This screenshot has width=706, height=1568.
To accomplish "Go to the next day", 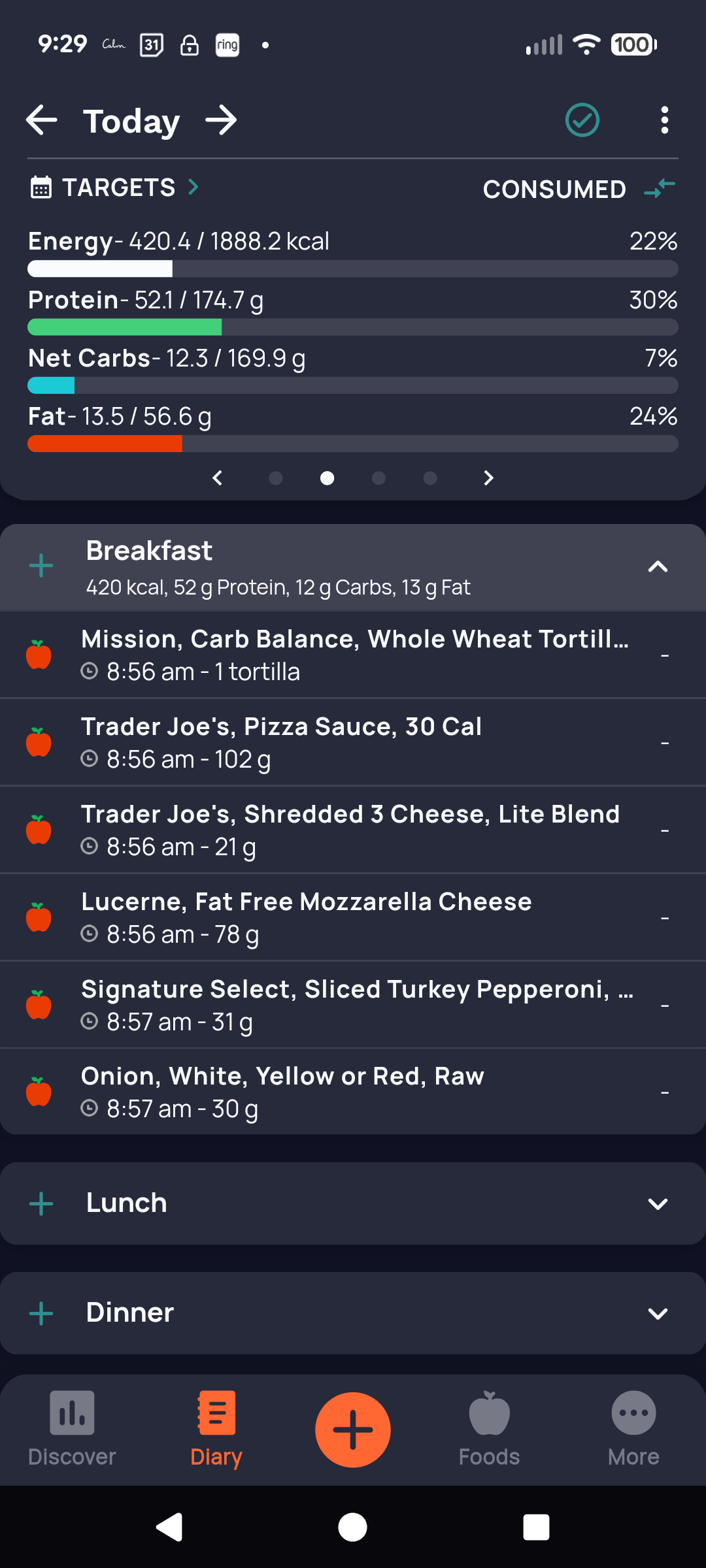I will click(221, 120).
